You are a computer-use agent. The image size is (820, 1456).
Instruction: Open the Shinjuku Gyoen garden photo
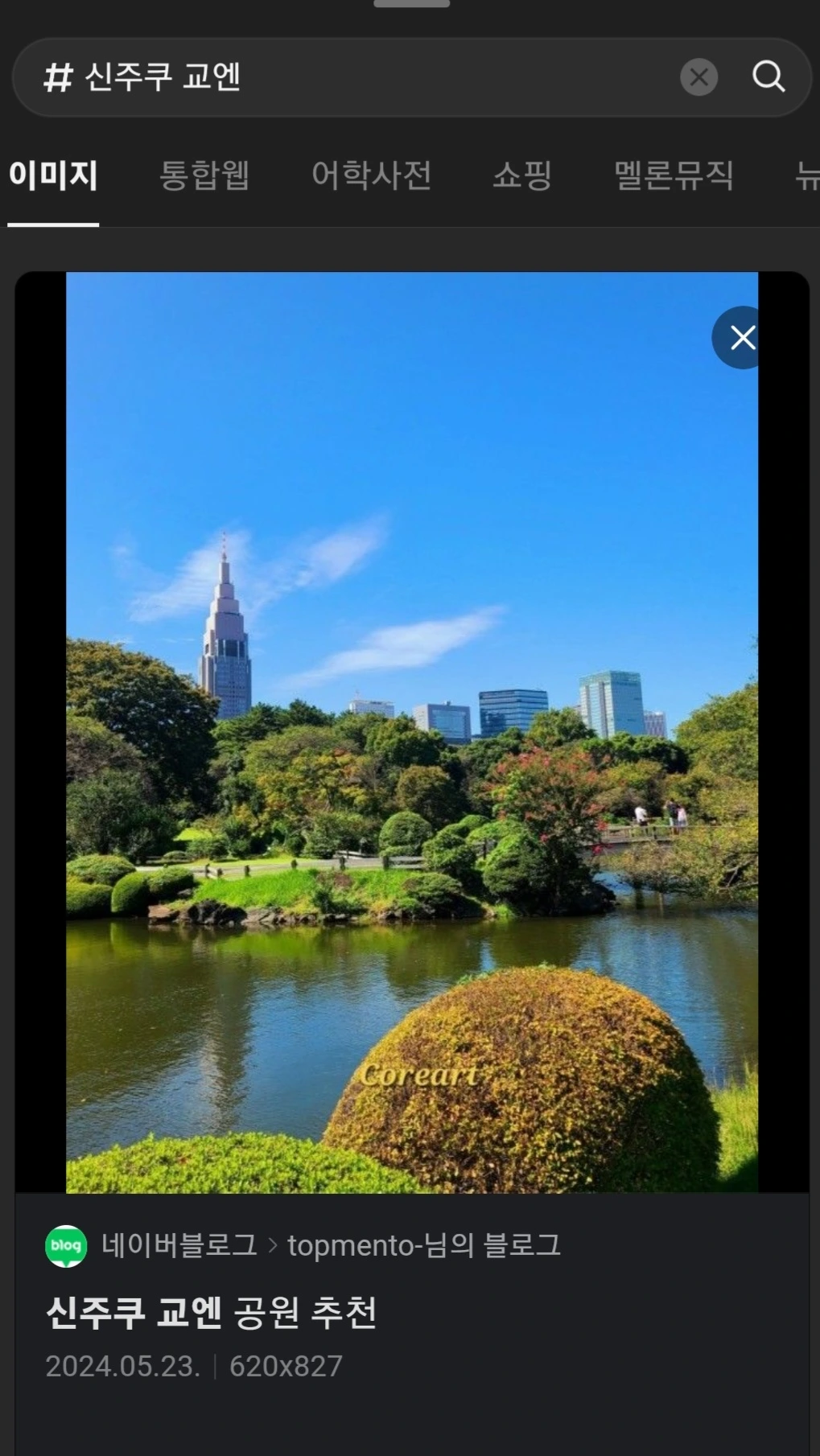coord(411,732)
